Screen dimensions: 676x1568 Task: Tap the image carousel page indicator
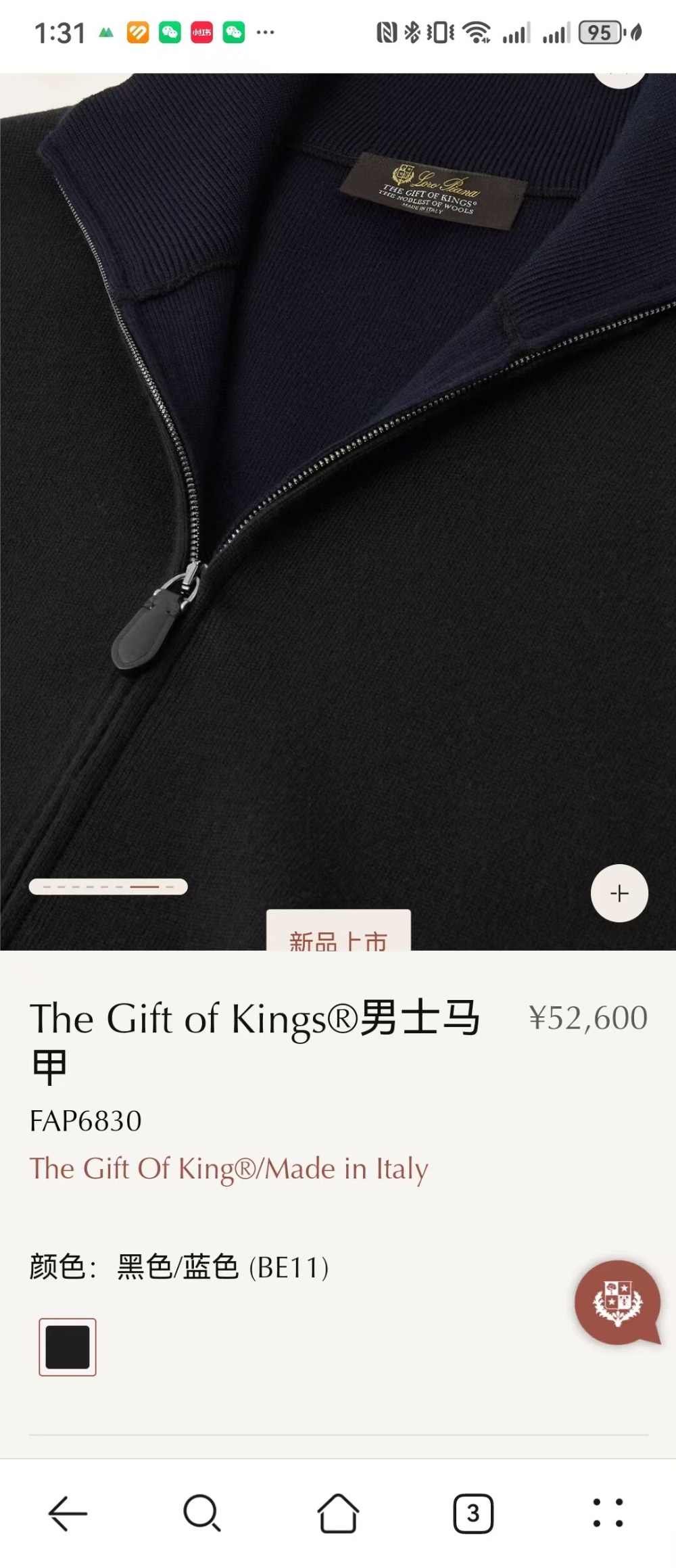tap(108, 886)
